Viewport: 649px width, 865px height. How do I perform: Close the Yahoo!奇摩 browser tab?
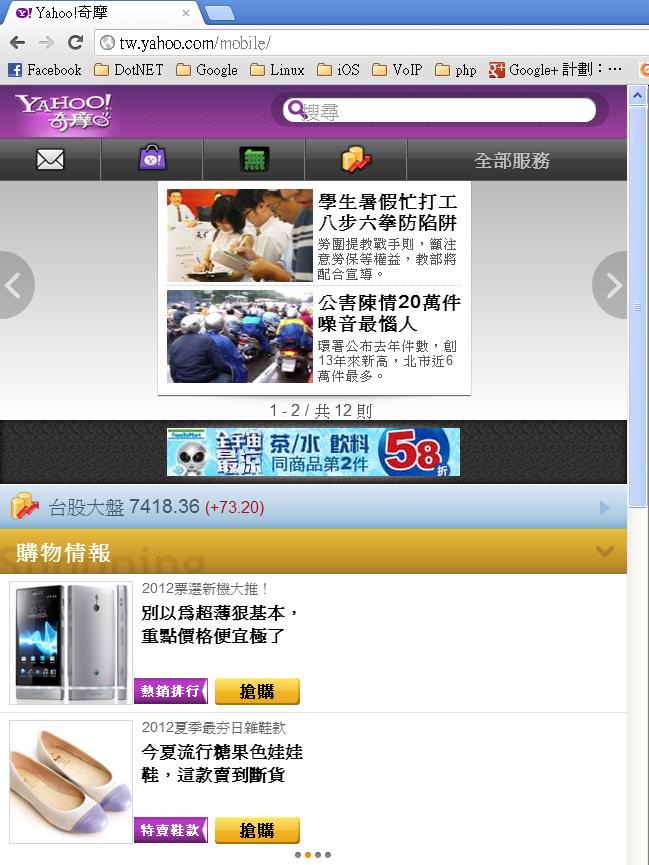186,14
